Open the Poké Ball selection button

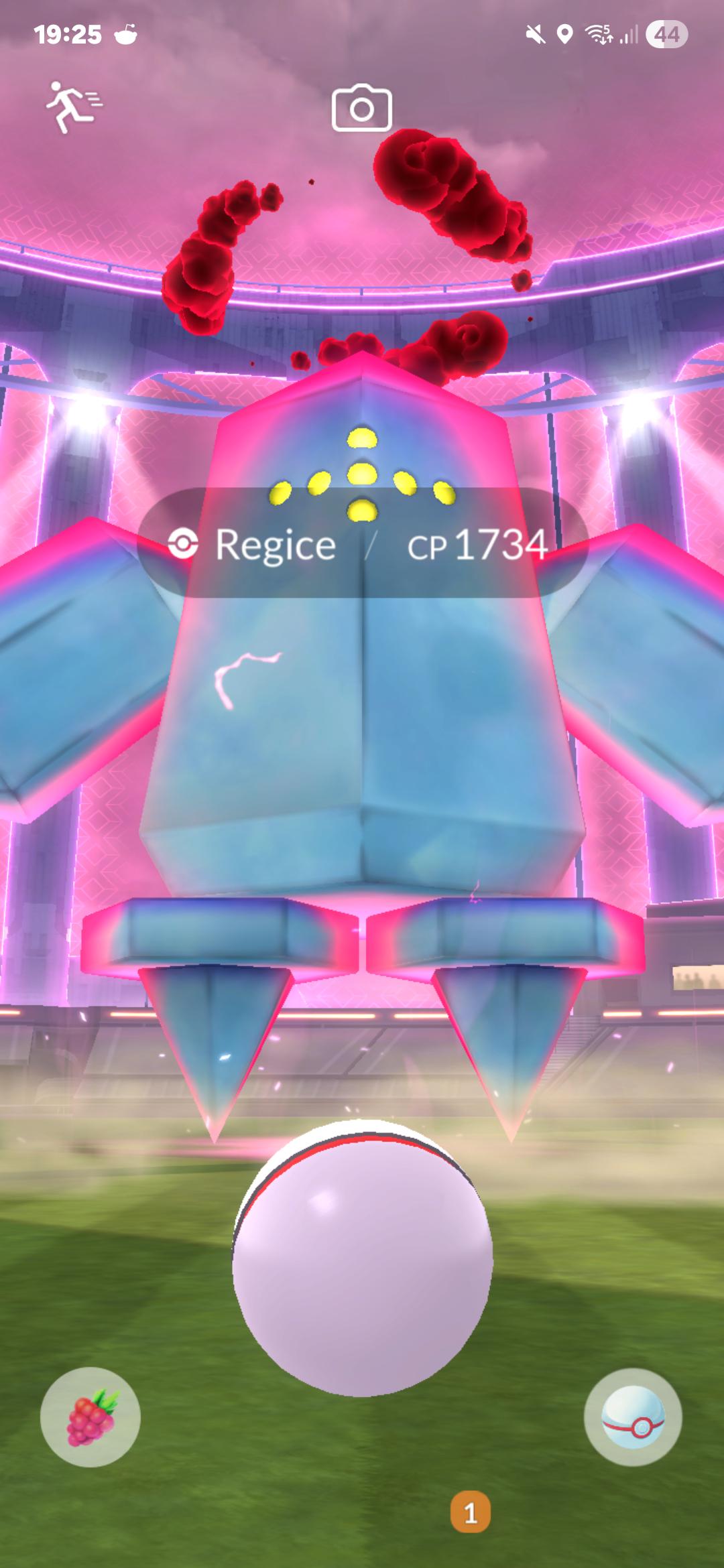click(632, 1417)
